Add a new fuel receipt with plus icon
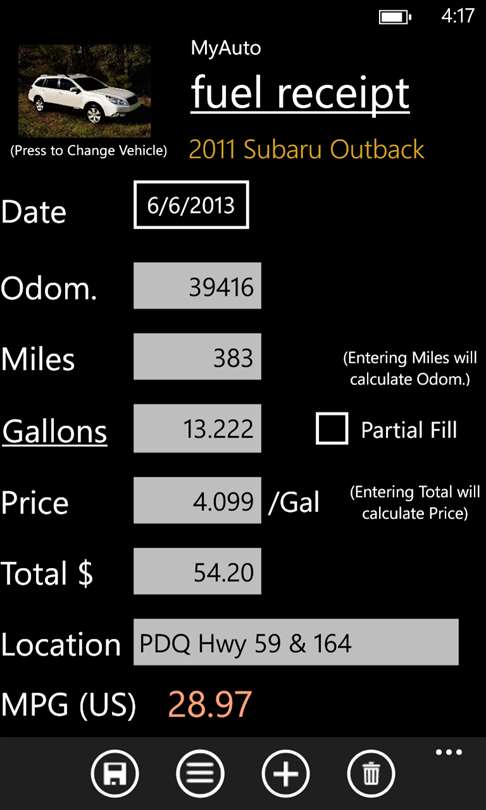Image resolution: width=486 pixels, height=810 pixels. (286, 774)
